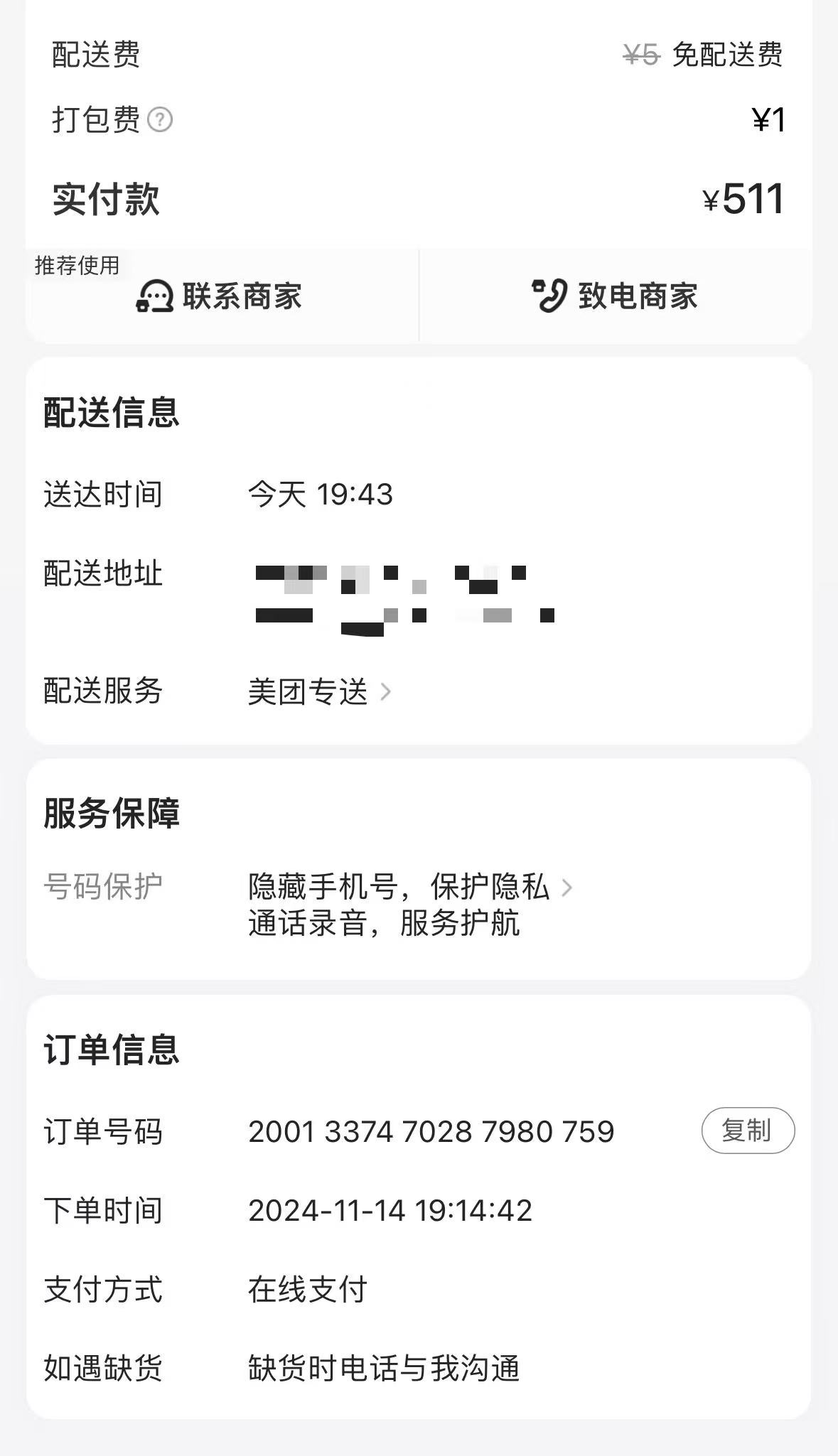Open the 打包费 help question mark
The width and height of the screenshot is (838, 1456).
160,119
